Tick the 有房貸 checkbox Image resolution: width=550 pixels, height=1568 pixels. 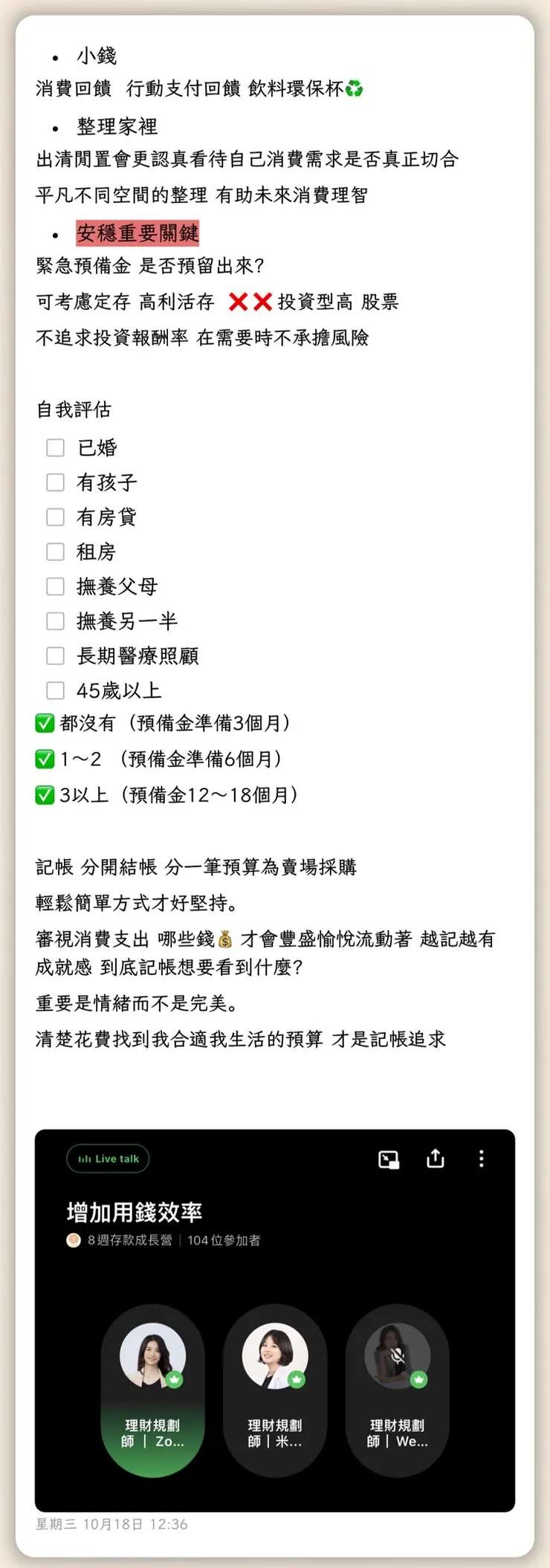(55, 516)
